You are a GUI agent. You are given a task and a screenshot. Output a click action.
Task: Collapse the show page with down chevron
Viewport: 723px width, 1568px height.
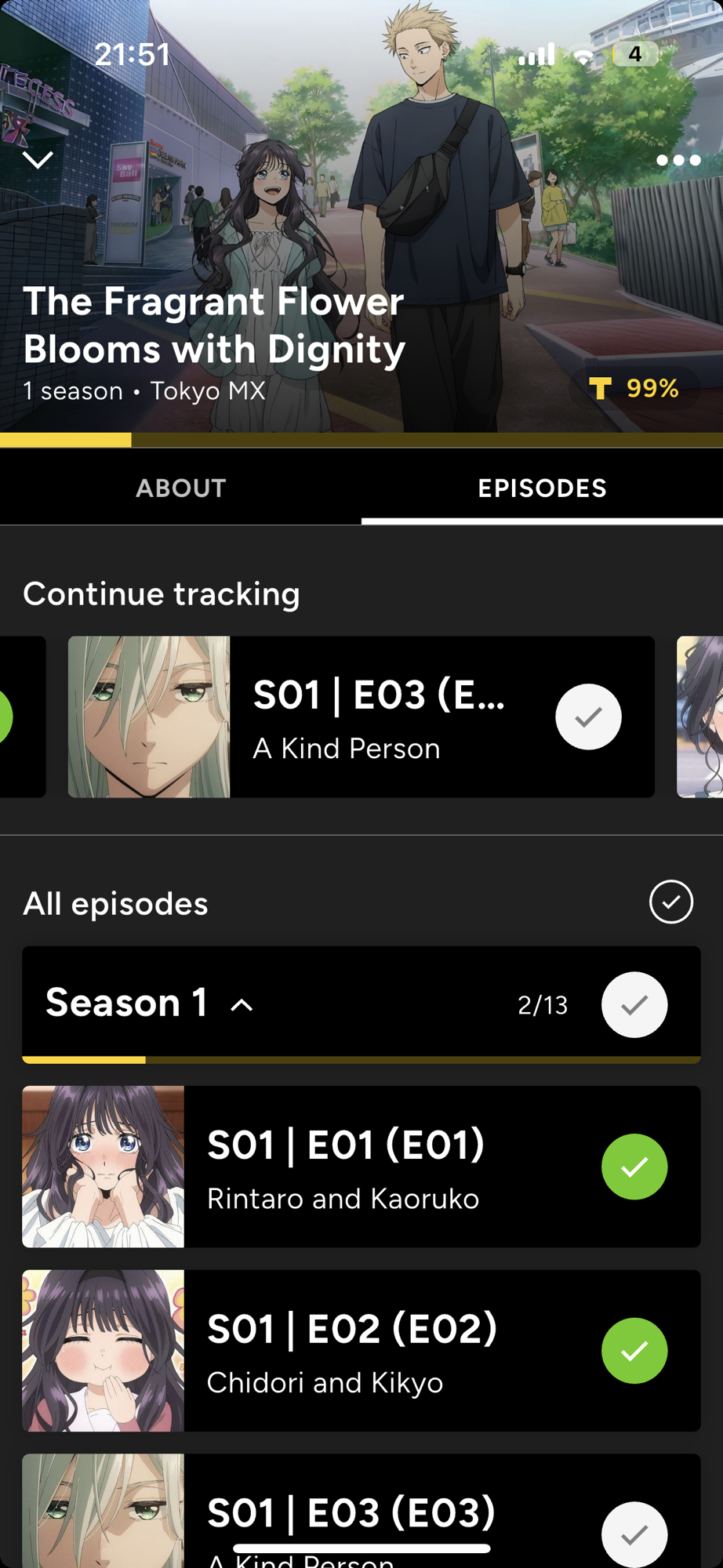point(38,160)
